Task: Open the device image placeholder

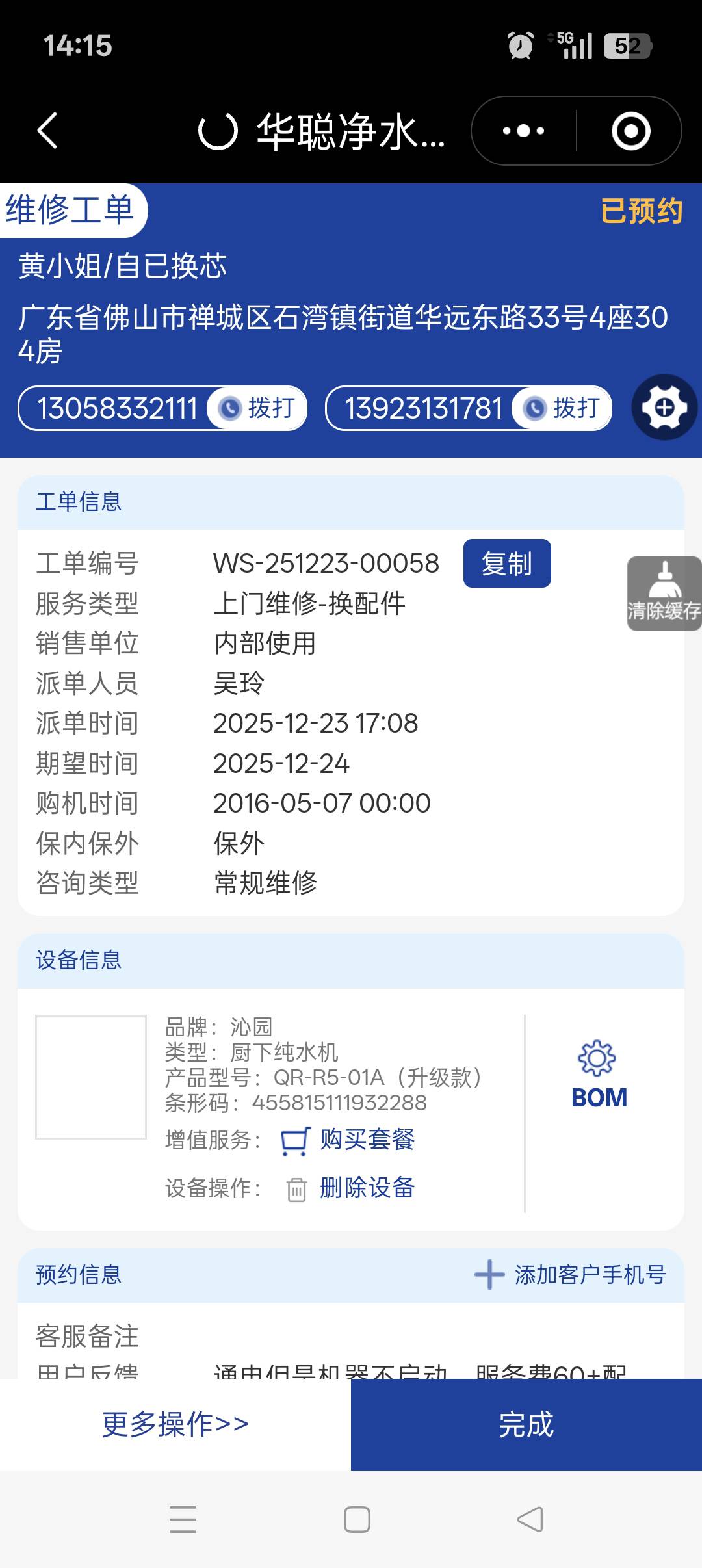Action: 91,1077
